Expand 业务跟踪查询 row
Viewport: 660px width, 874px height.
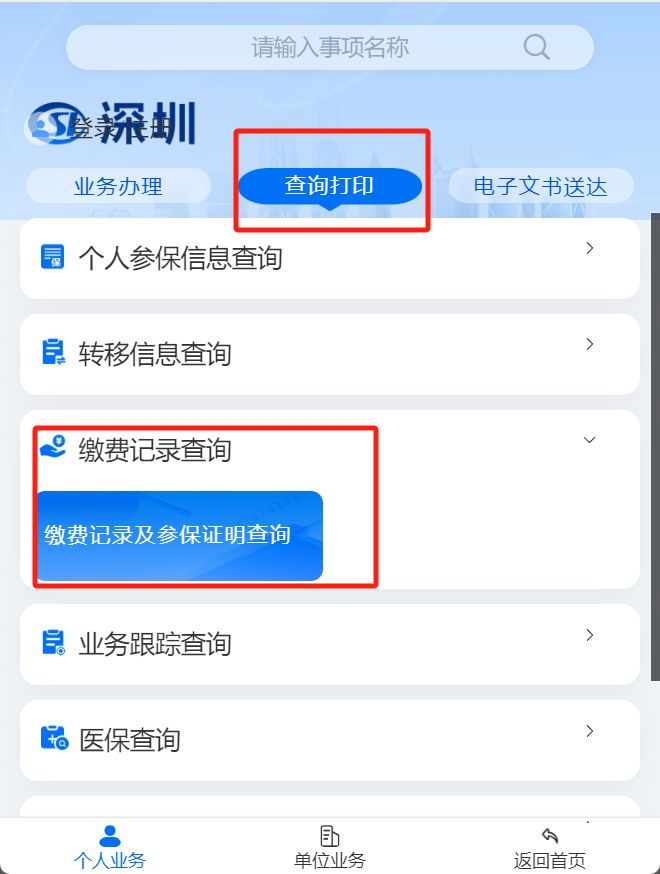[x=329, y=644]
